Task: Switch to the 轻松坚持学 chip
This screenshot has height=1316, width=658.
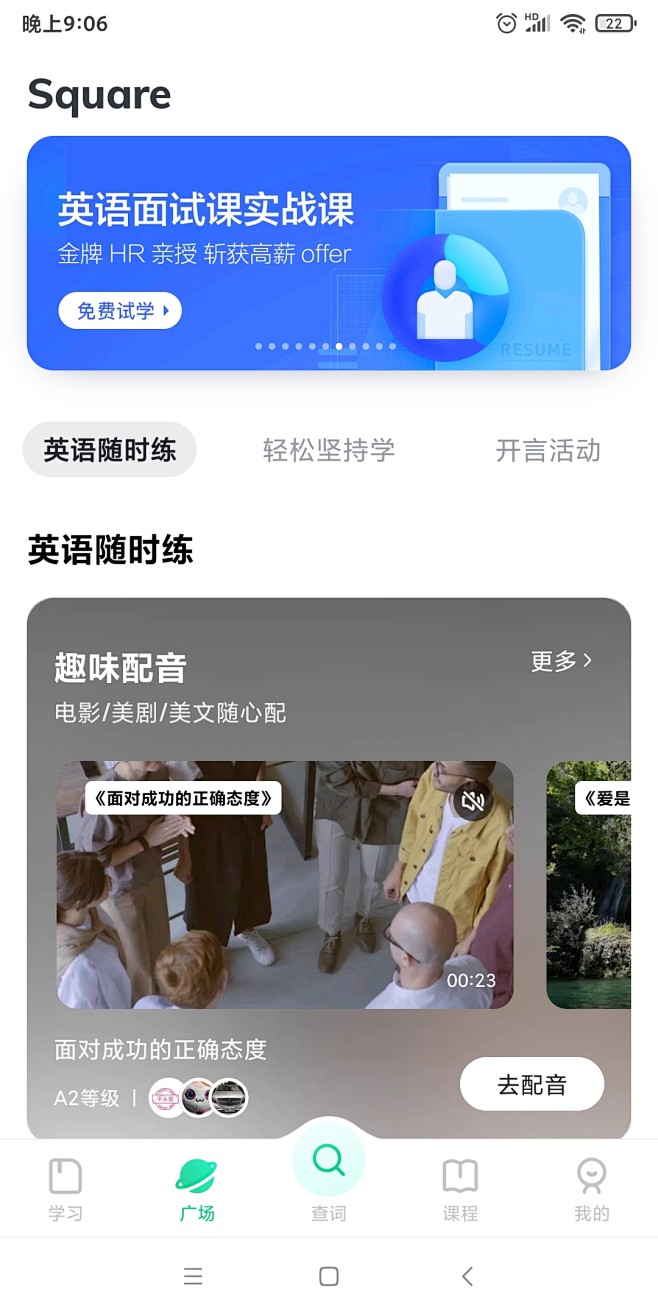Action: tap(329, 450)
